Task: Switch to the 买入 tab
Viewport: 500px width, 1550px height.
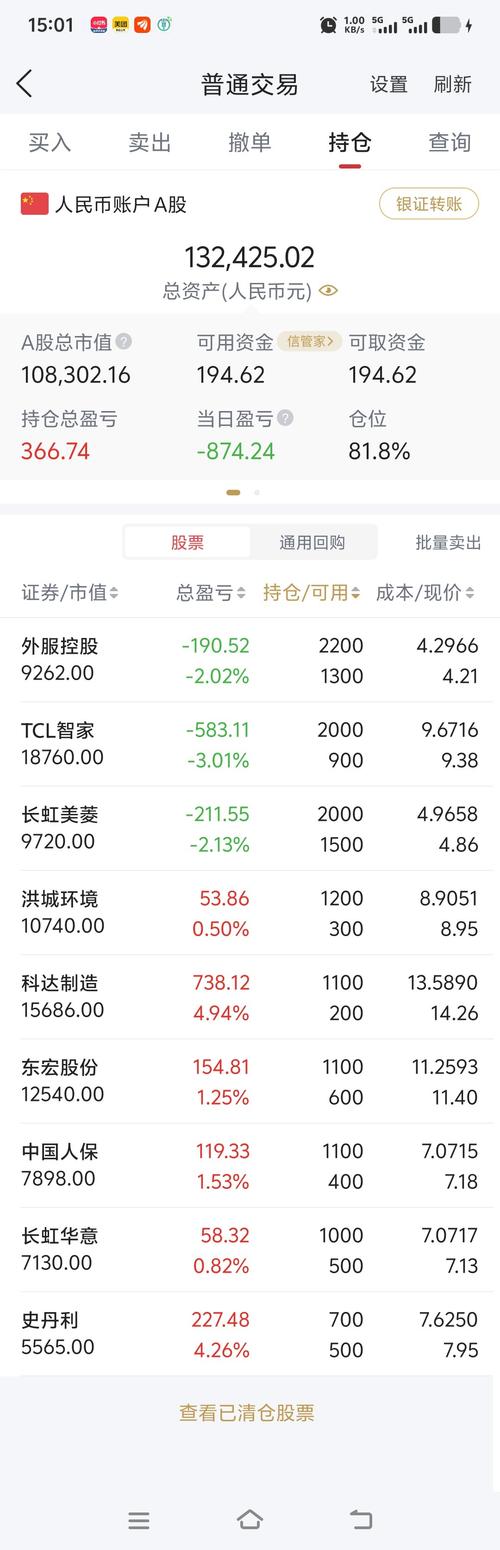Action: (x=50, y=142)
